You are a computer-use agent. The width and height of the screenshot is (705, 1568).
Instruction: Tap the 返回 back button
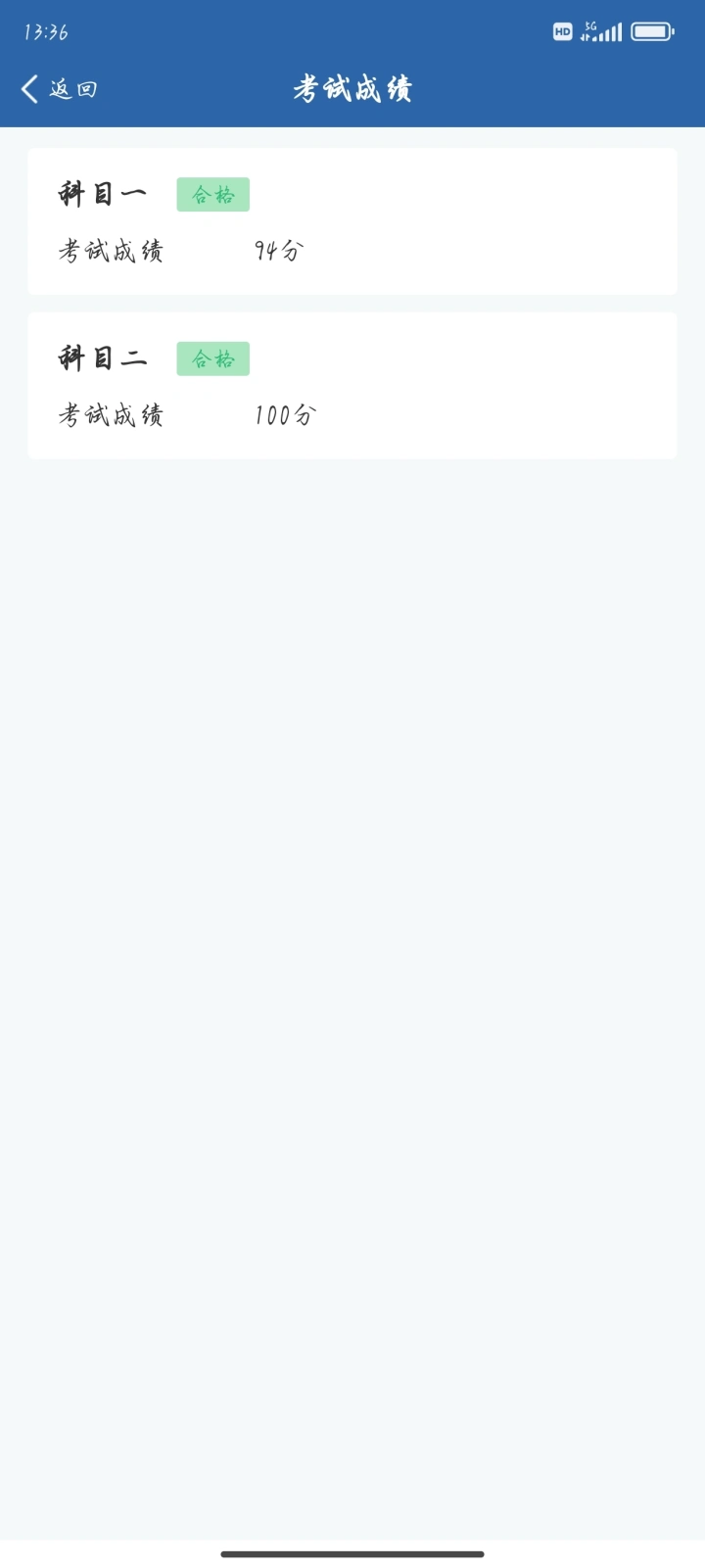pos(59,89)
